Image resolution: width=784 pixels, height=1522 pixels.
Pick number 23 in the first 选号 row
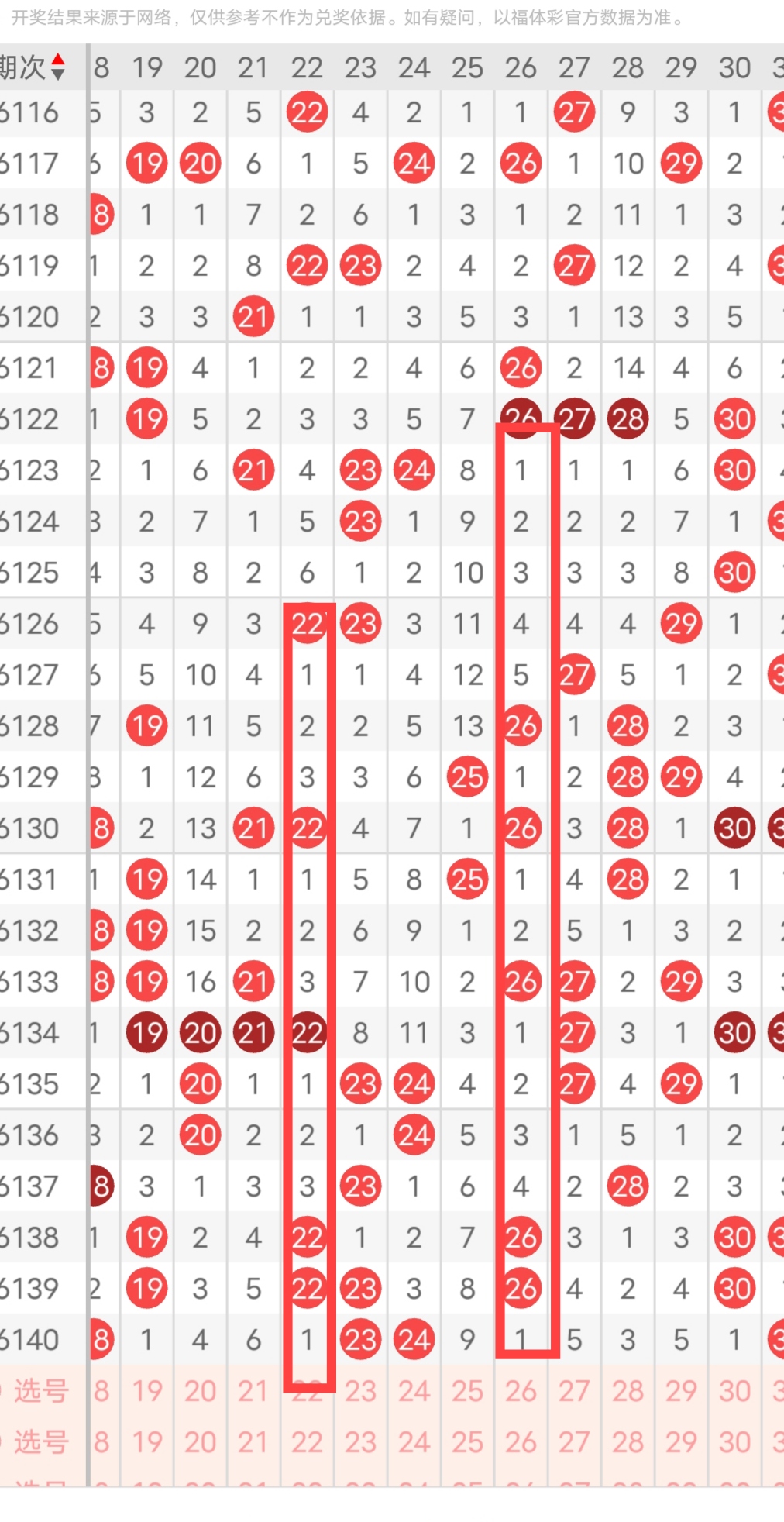pyautogui.click(x=360, y=1391)
